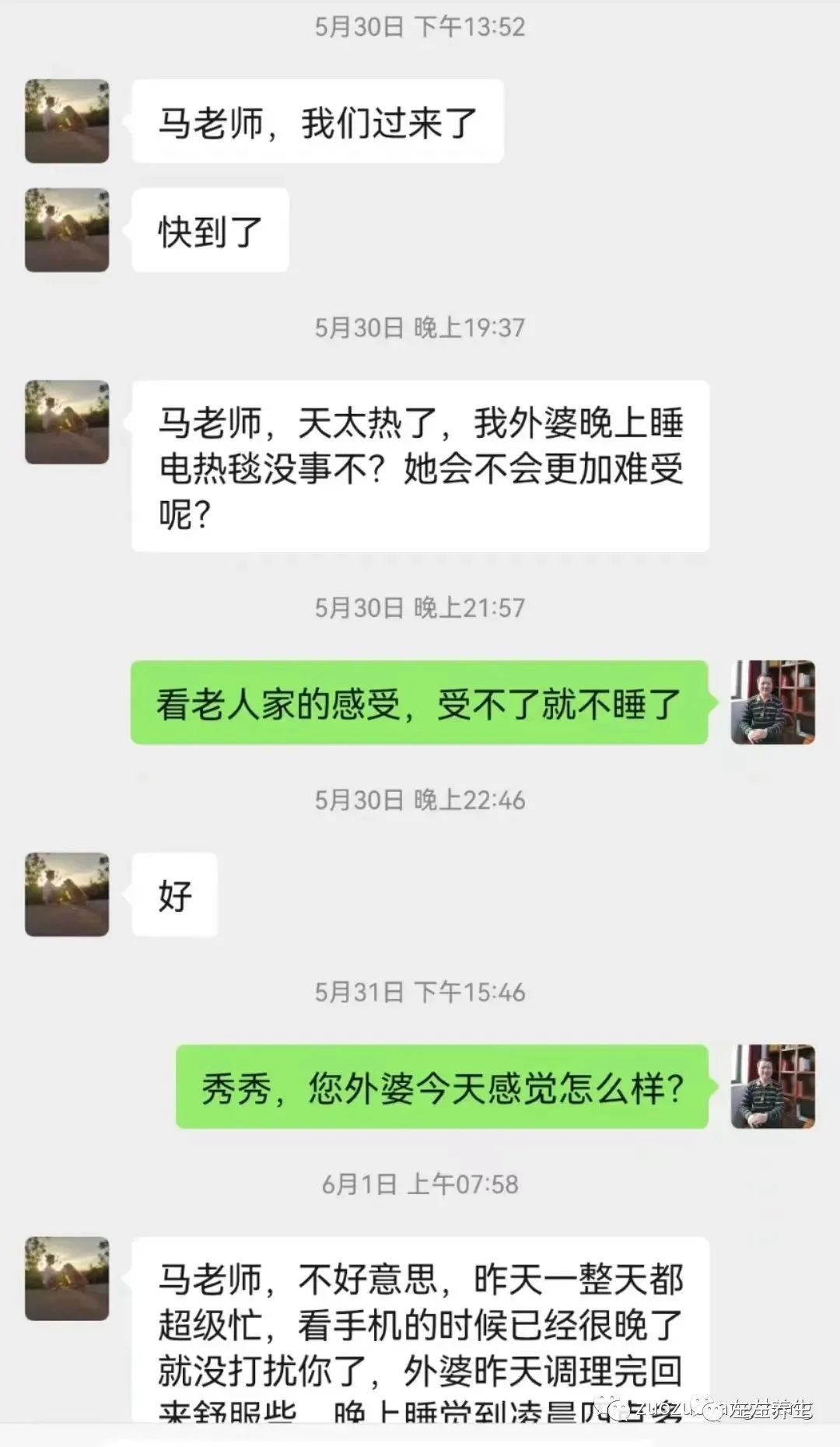The image size is (840, 1447).
Task: Open the sunset avatar beside the electric blanket question
Action: [67, 422]
